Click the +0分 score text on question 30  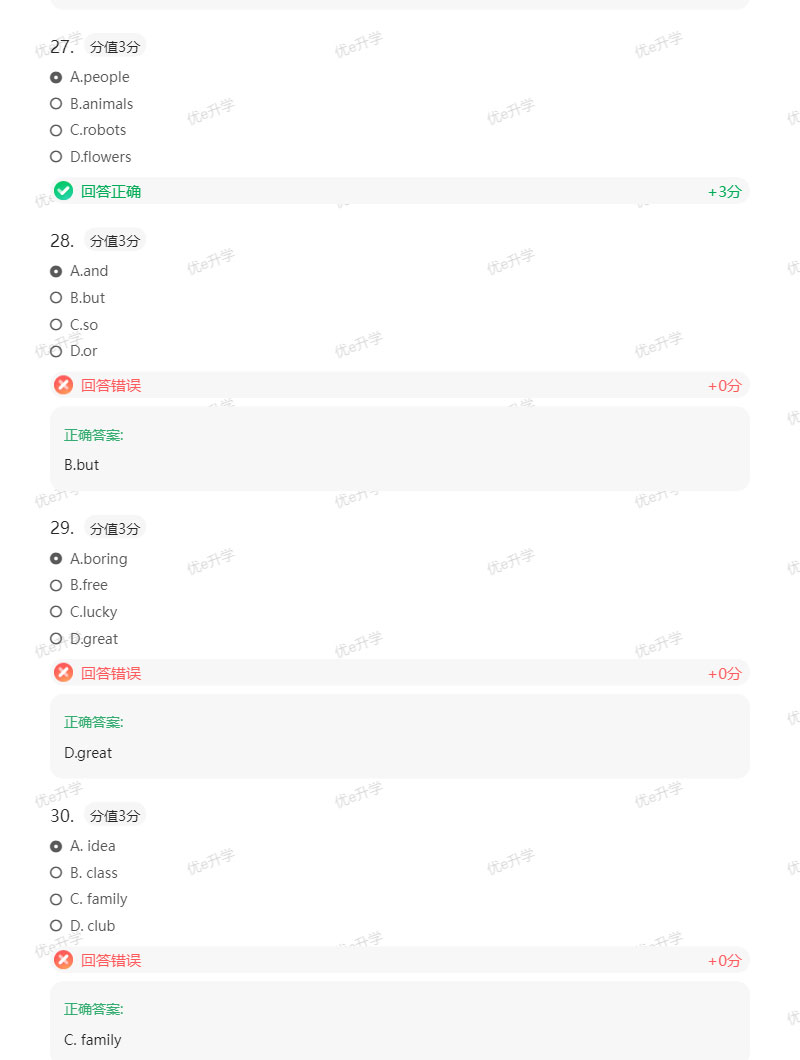click(x=724, y=960)
